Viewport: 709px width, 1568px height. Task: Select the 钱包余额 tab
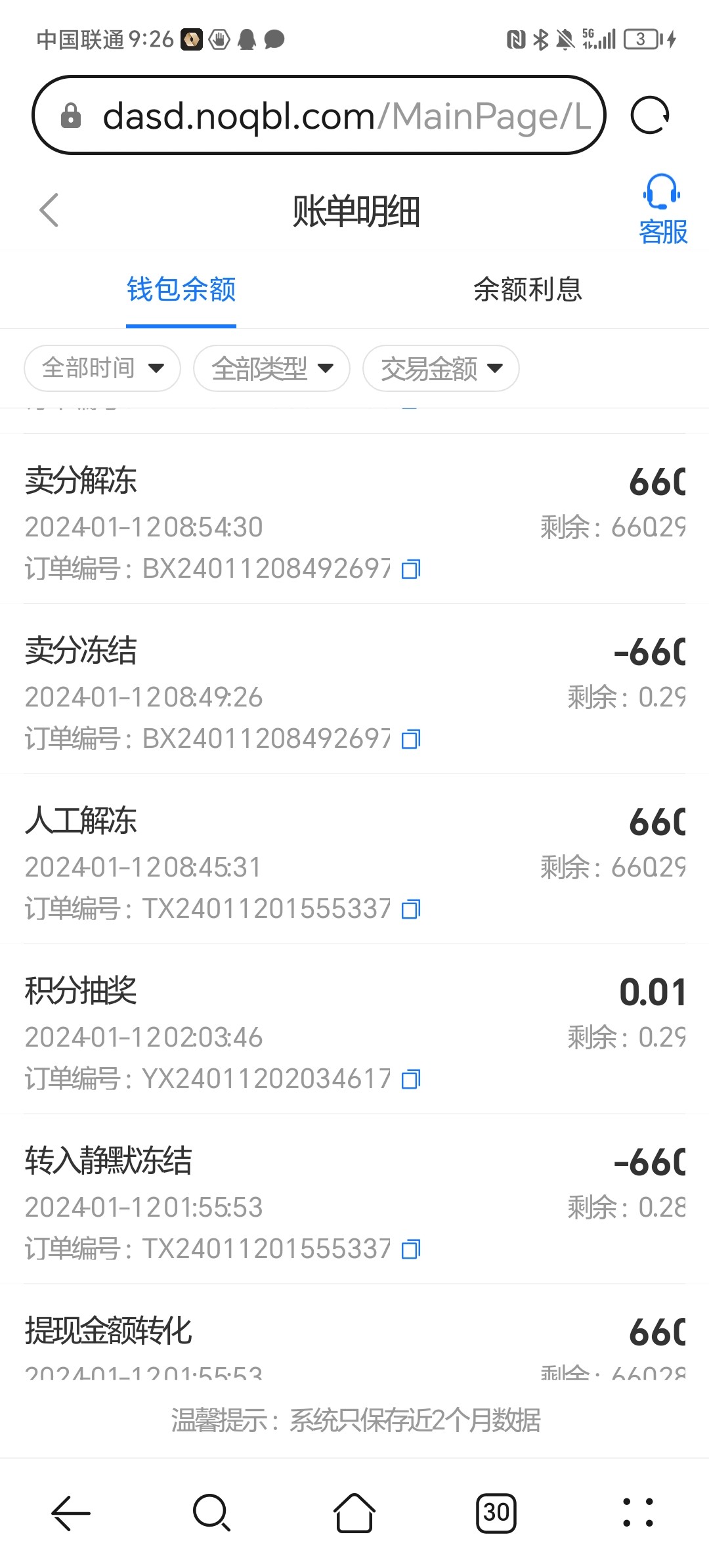(x=181, y=290)
